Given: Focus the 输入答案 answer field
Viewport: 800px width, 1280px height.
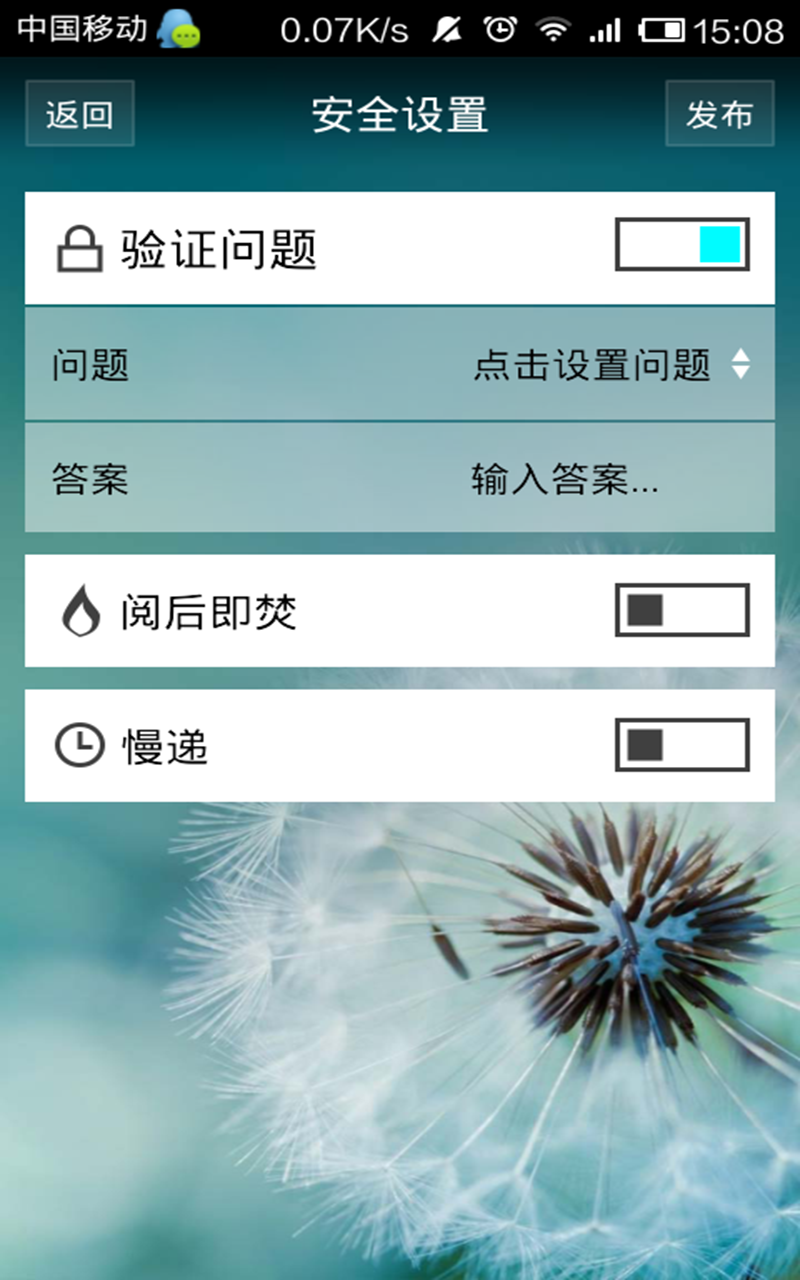Looking at the screenshot, I should point(565,481).
